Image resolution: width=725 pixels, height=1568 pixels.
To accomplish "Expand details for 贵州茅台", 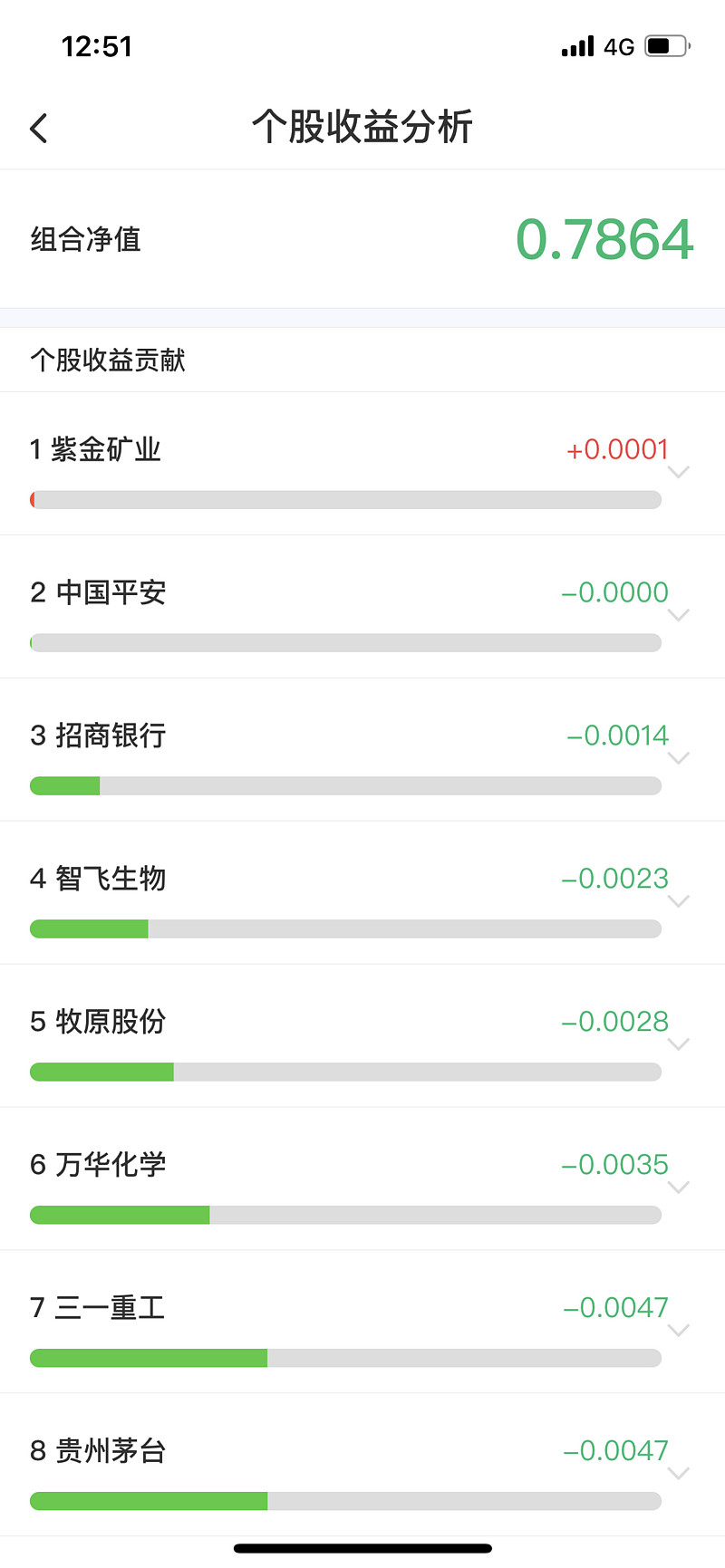I will coord(678,1475).
